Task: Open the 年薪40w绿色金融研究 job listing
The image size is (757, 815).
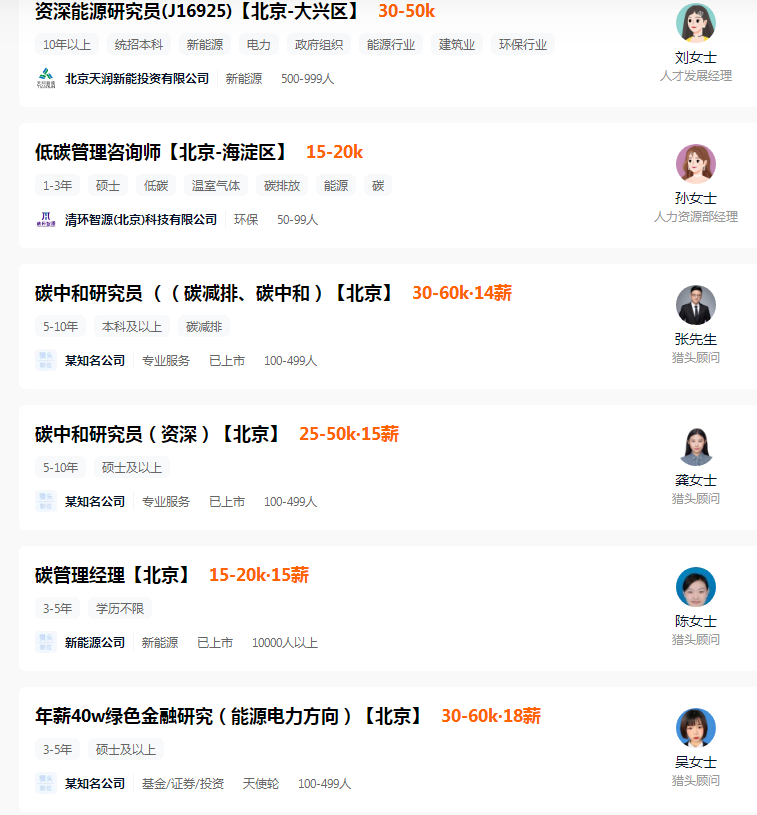Action: coord(229,716)
